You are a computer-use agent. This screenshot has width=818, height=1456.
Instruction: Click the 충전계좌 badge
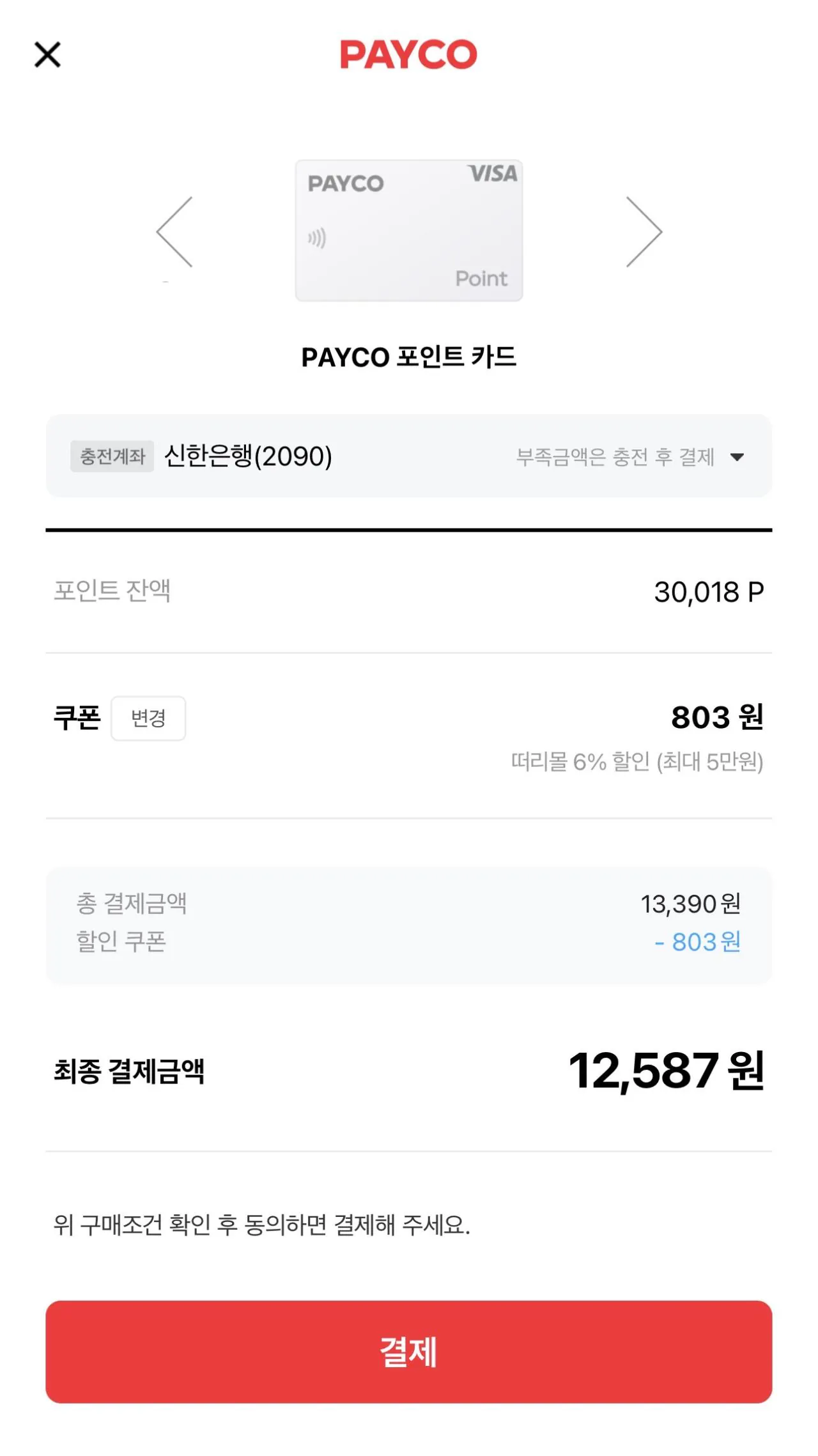click(113, 456)
